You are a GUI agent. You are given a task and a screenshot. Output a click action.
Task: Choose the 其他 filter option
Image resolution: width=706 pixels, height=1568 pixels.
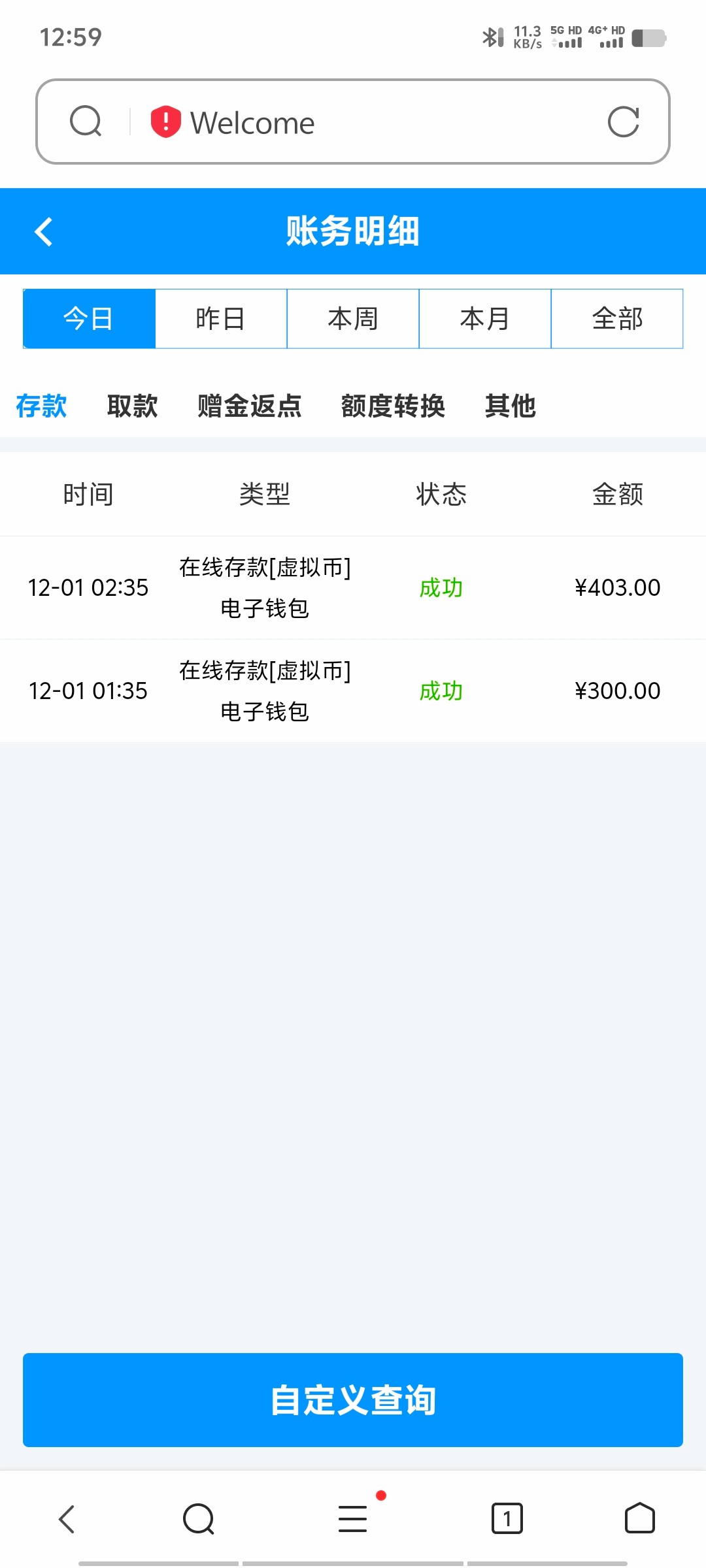point(511,406)
